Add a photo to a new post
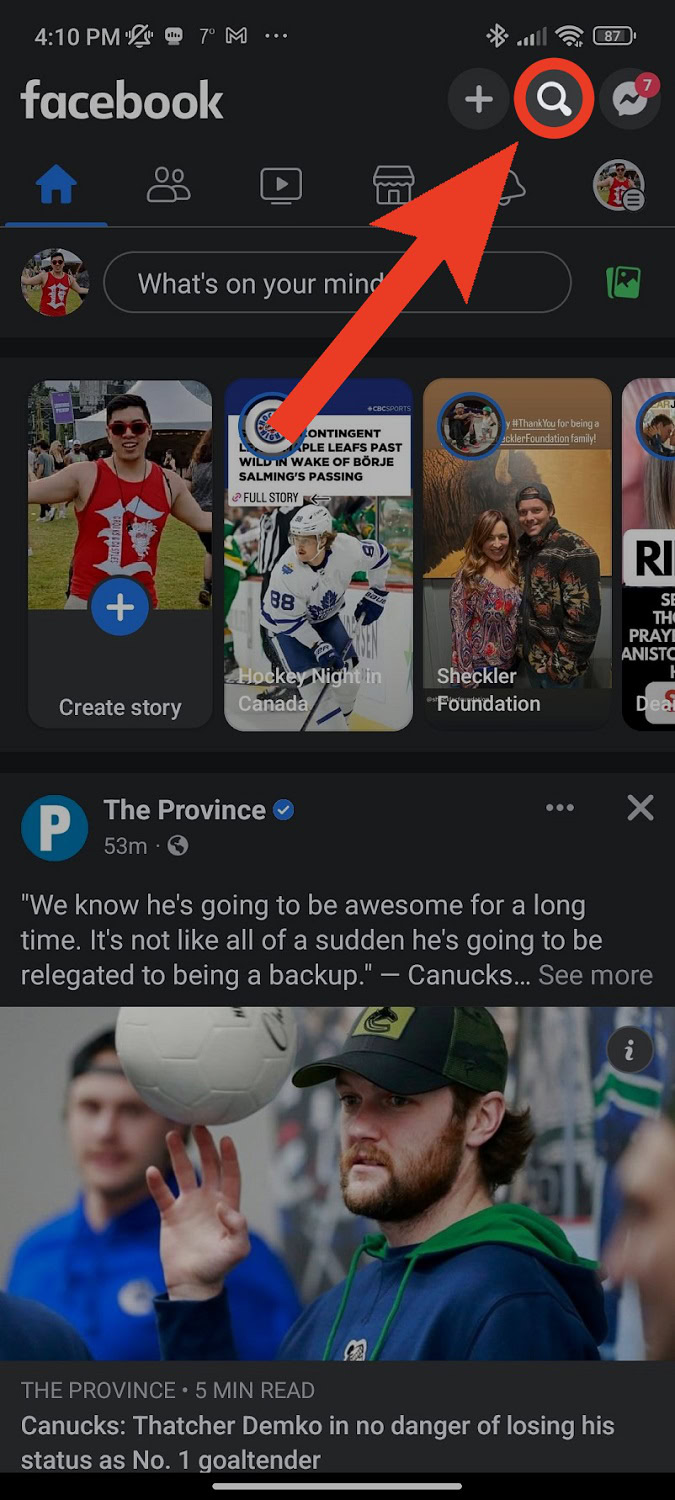675x1500 pixels. [x=623, y=283]
